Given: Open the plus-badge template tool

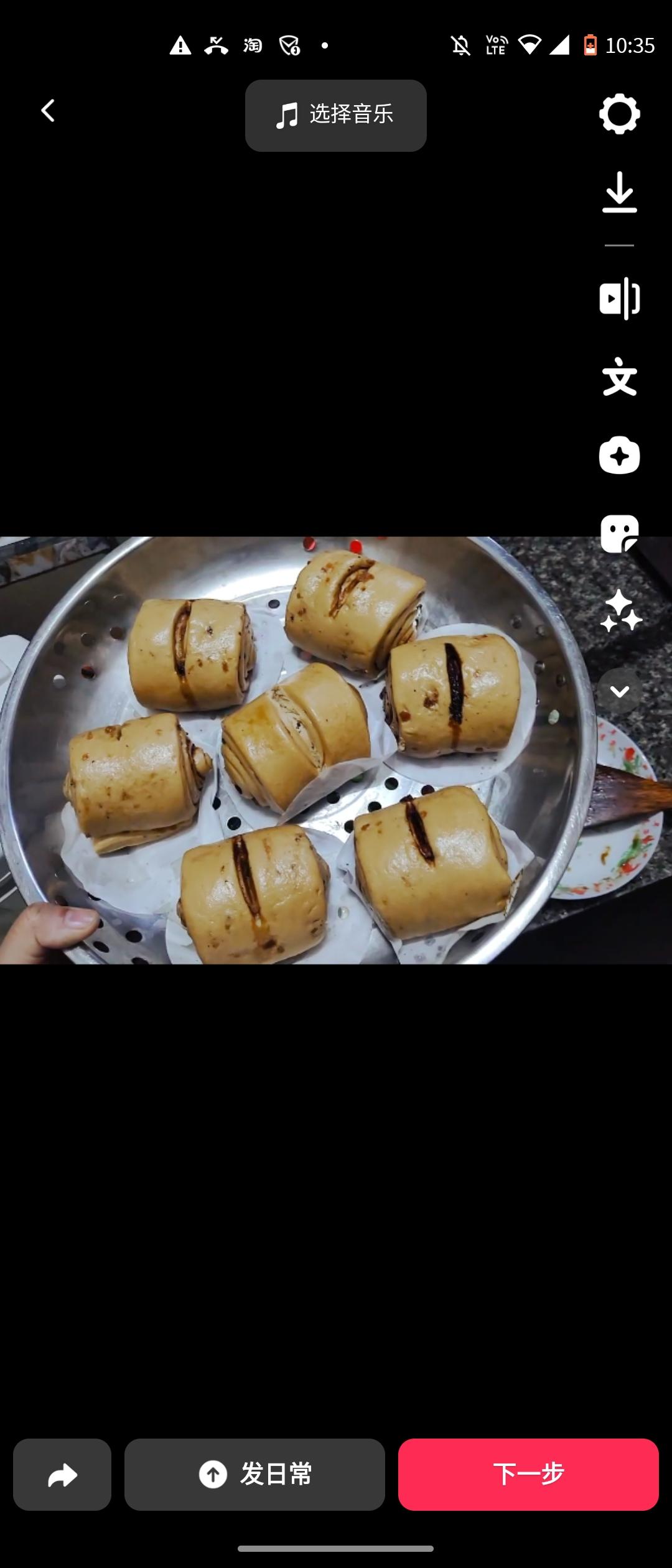Looking at the screenshot, I should (x=619, y=455).
